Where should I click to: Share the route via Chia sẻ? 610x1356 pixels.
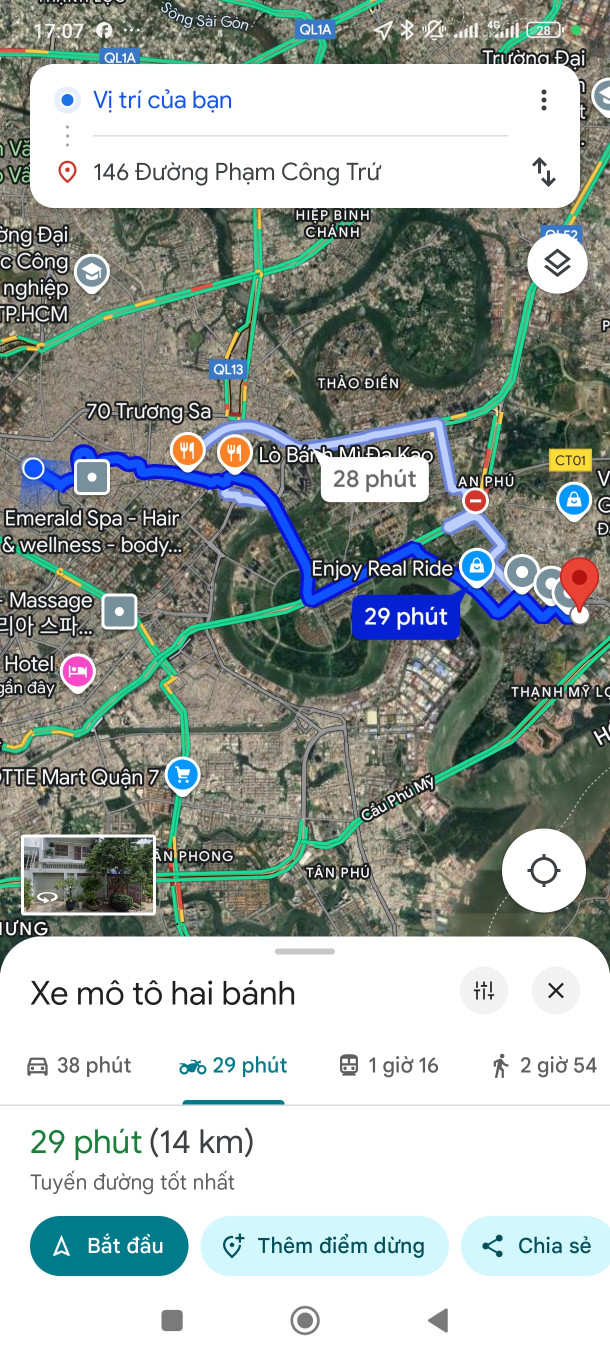click(x=536, y=1246)
